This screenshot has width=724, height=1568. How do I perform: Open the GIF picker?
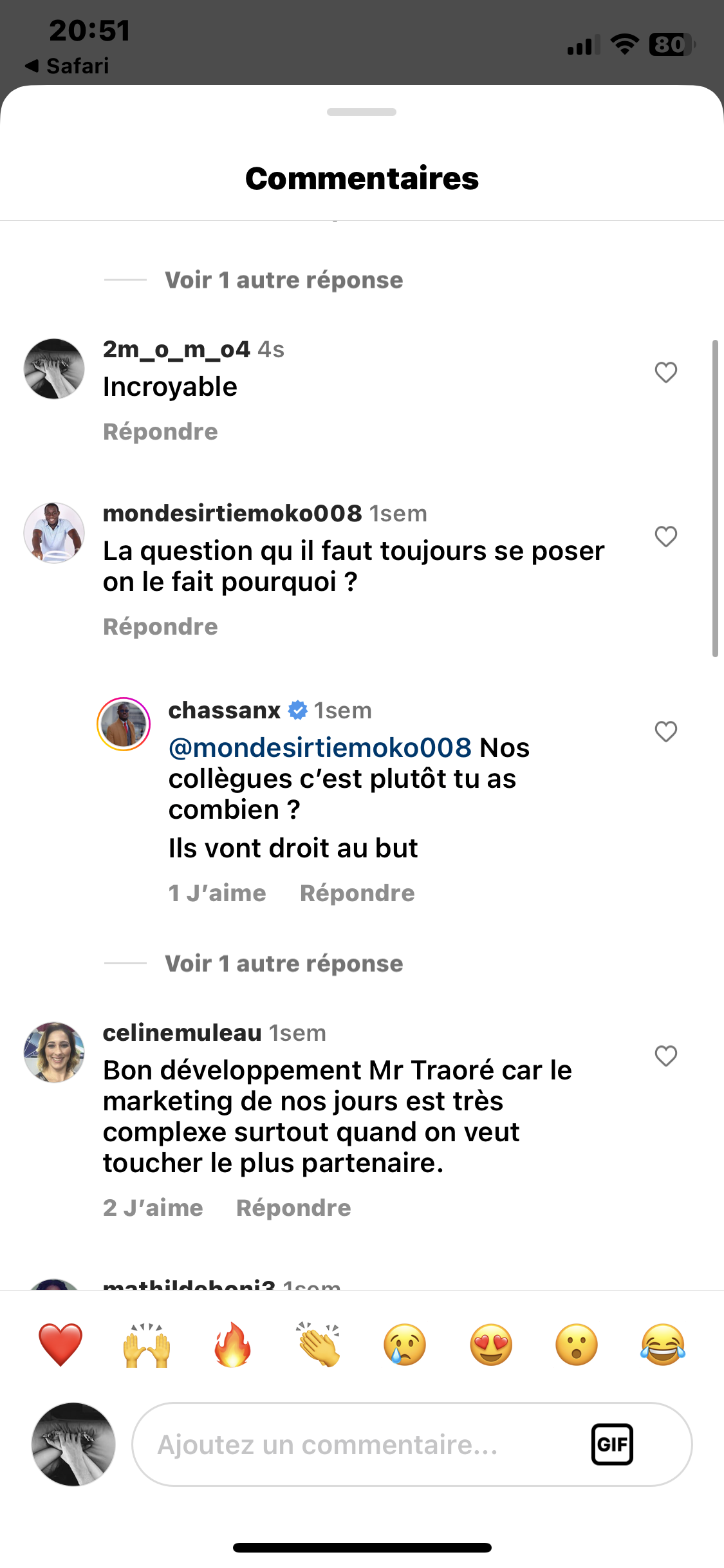click(x=612, y=1444)
